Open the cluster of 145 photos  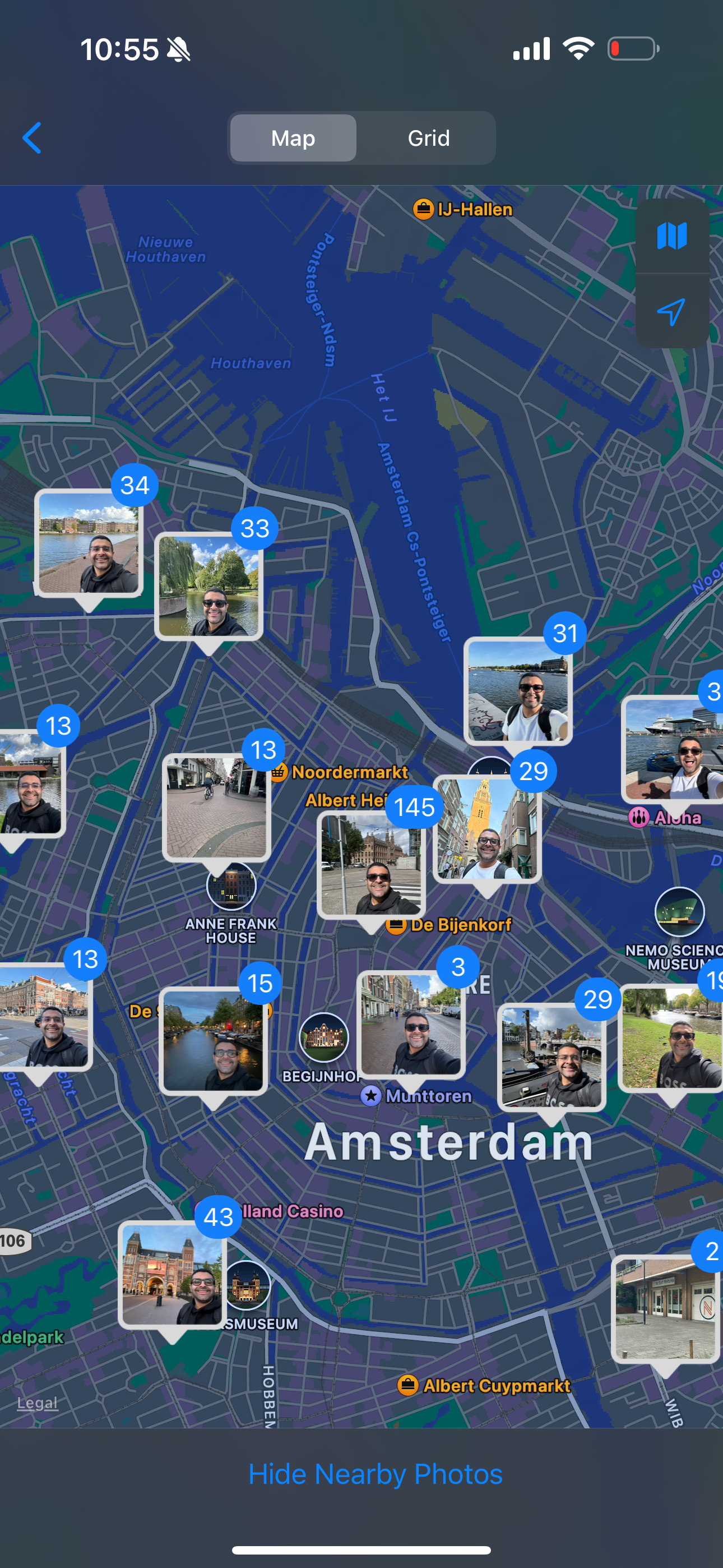pyautogui.click(x=370, y=864)
